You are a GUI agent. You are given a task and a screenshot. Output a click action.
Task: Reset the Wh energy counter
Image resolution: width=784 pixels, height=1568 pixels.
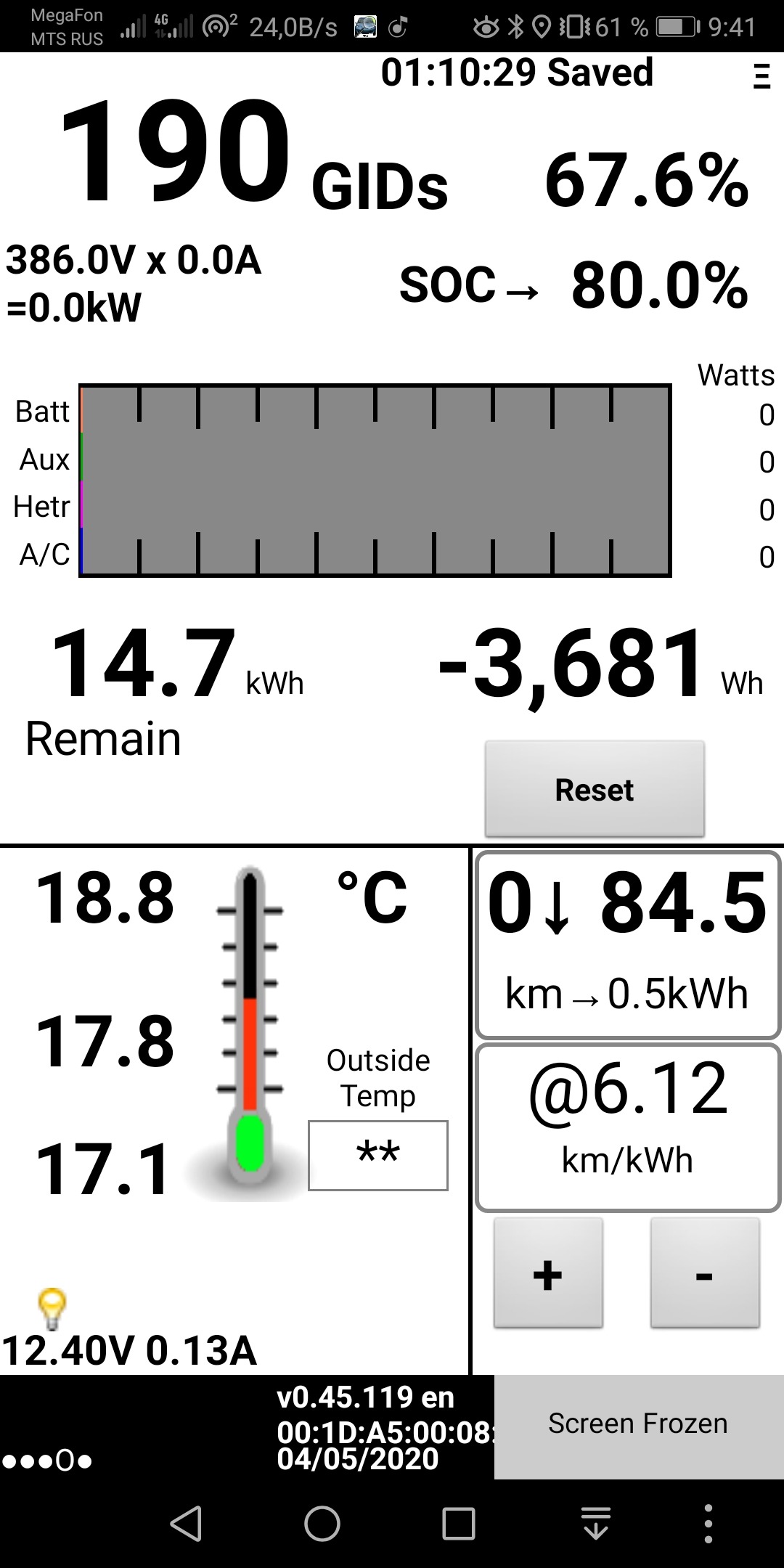(594, 789)
